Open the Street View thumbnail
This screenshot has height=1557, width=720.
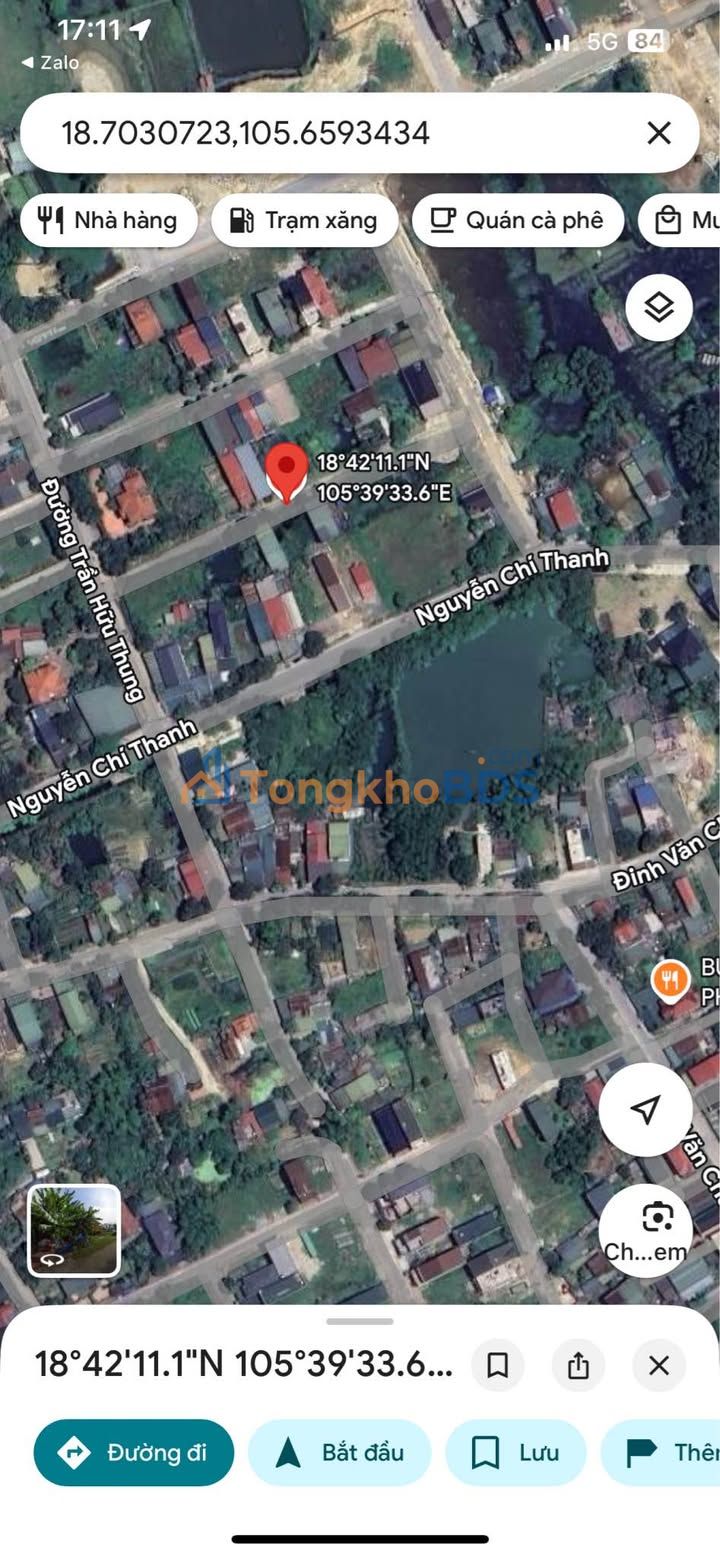pyautogui.click(x=74, y=1230)
